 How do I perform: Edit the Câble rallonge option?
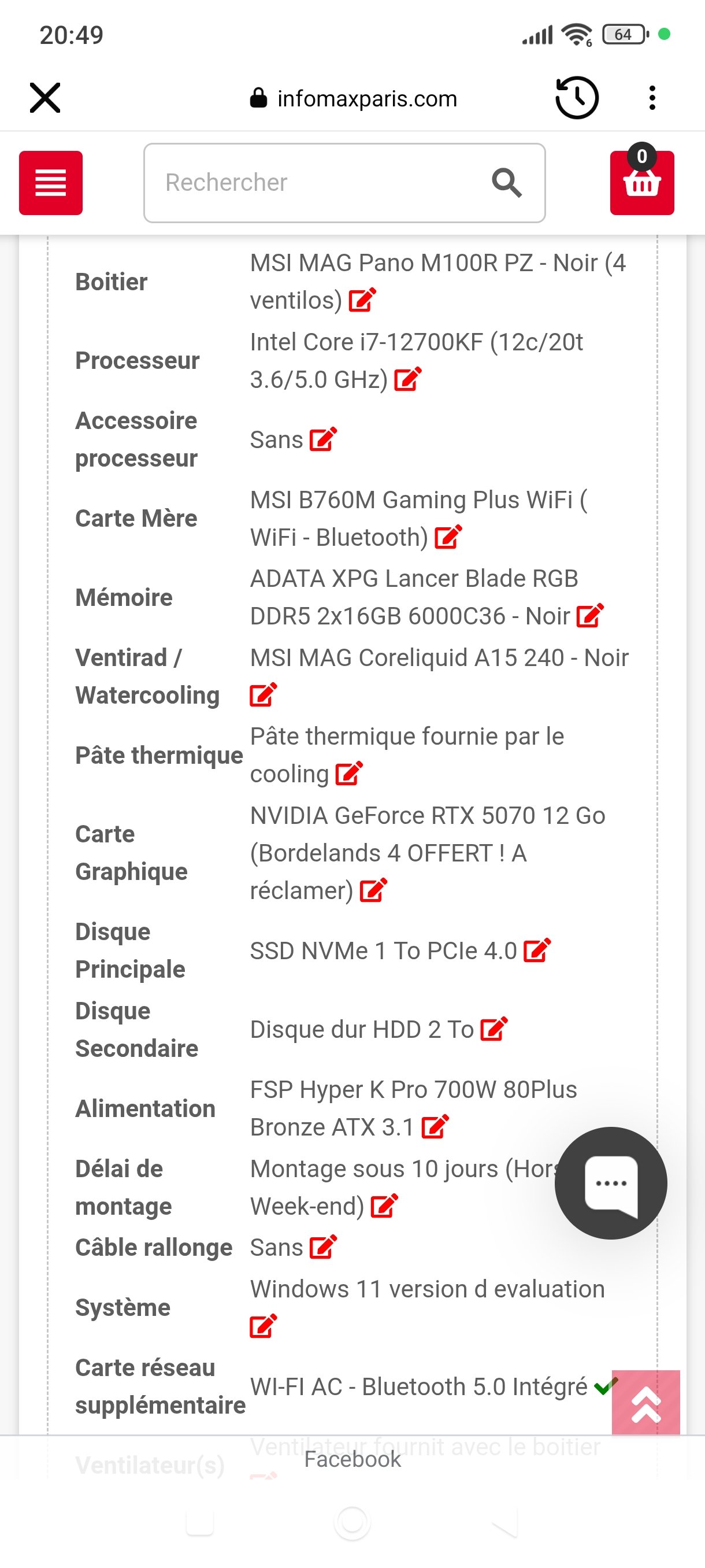[x=323, y=1247]
